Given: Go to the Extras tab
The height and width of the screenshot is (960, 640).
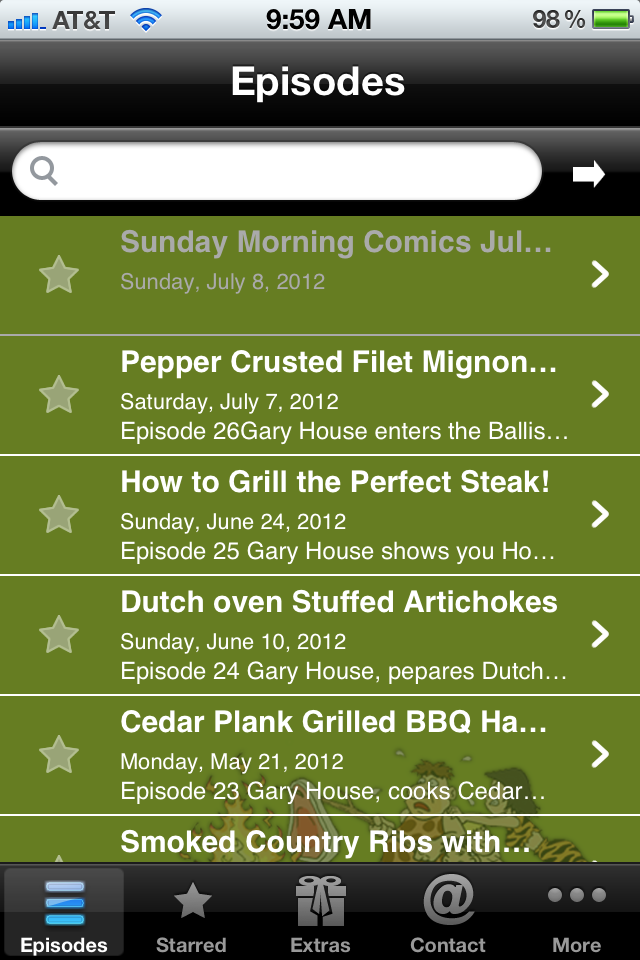Looking at the screenshot, I should tap(320, 914).
